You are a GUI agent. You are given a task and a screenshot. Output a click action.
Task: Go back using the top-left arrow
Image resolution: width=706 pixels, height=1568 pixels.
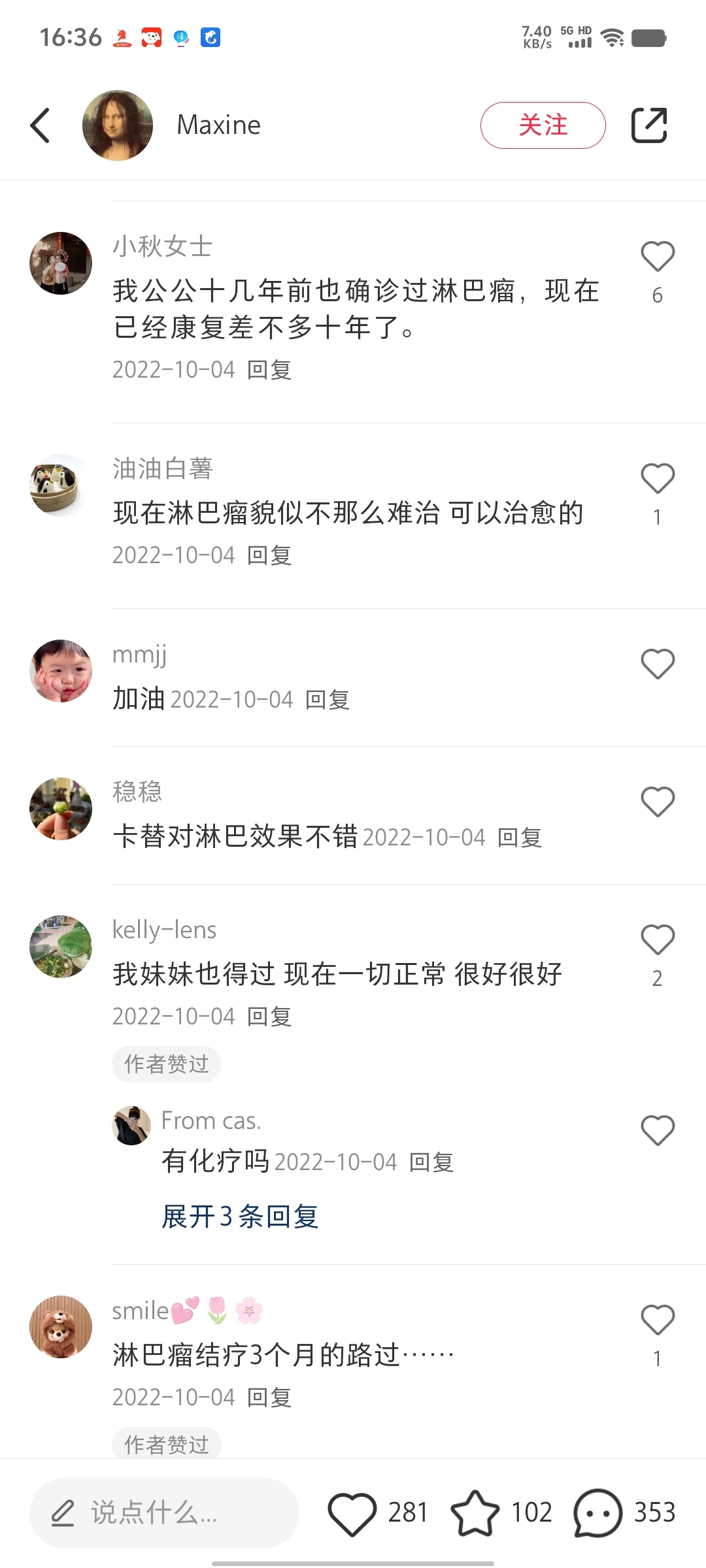tap(41, 125)
